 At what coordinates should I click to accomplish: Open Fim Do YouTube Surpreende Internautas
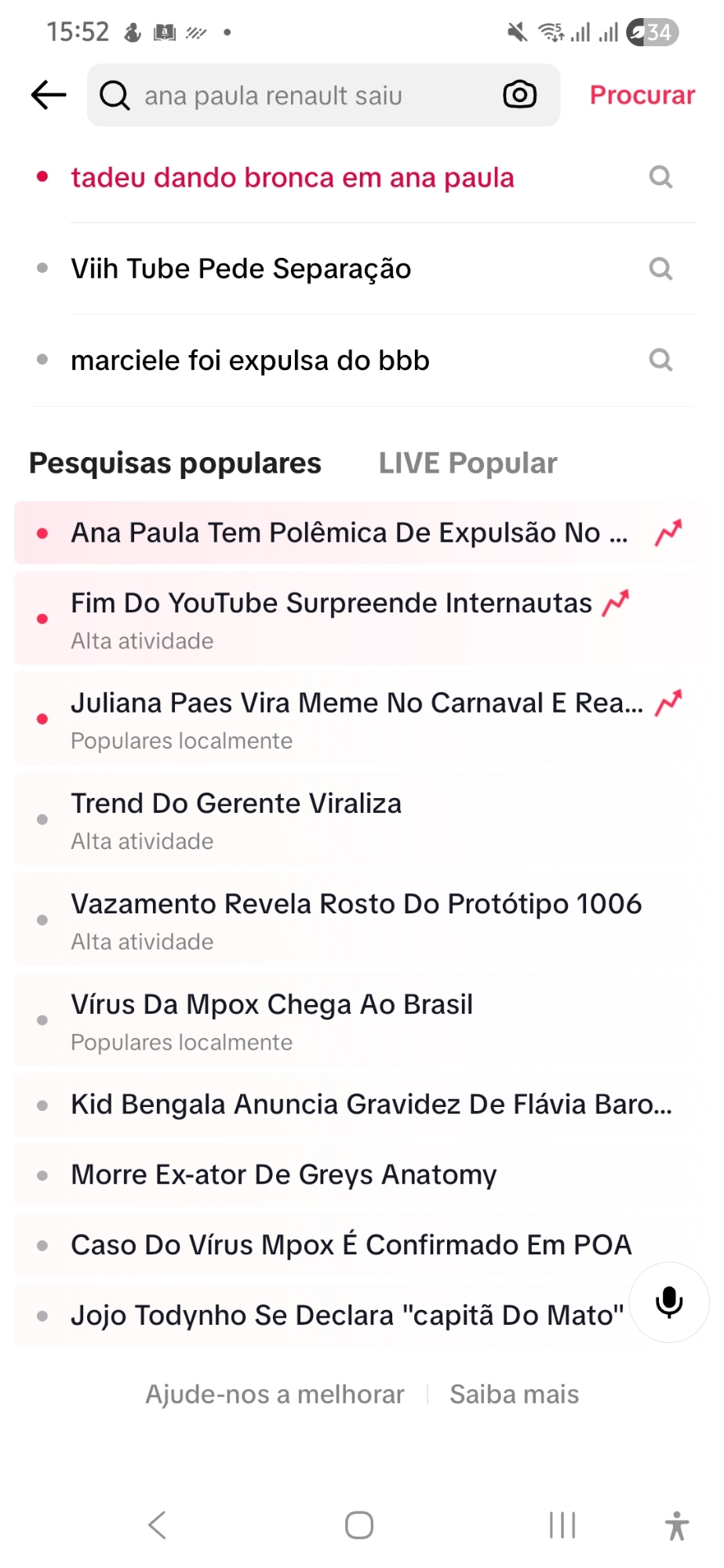(x=331, y=619)
